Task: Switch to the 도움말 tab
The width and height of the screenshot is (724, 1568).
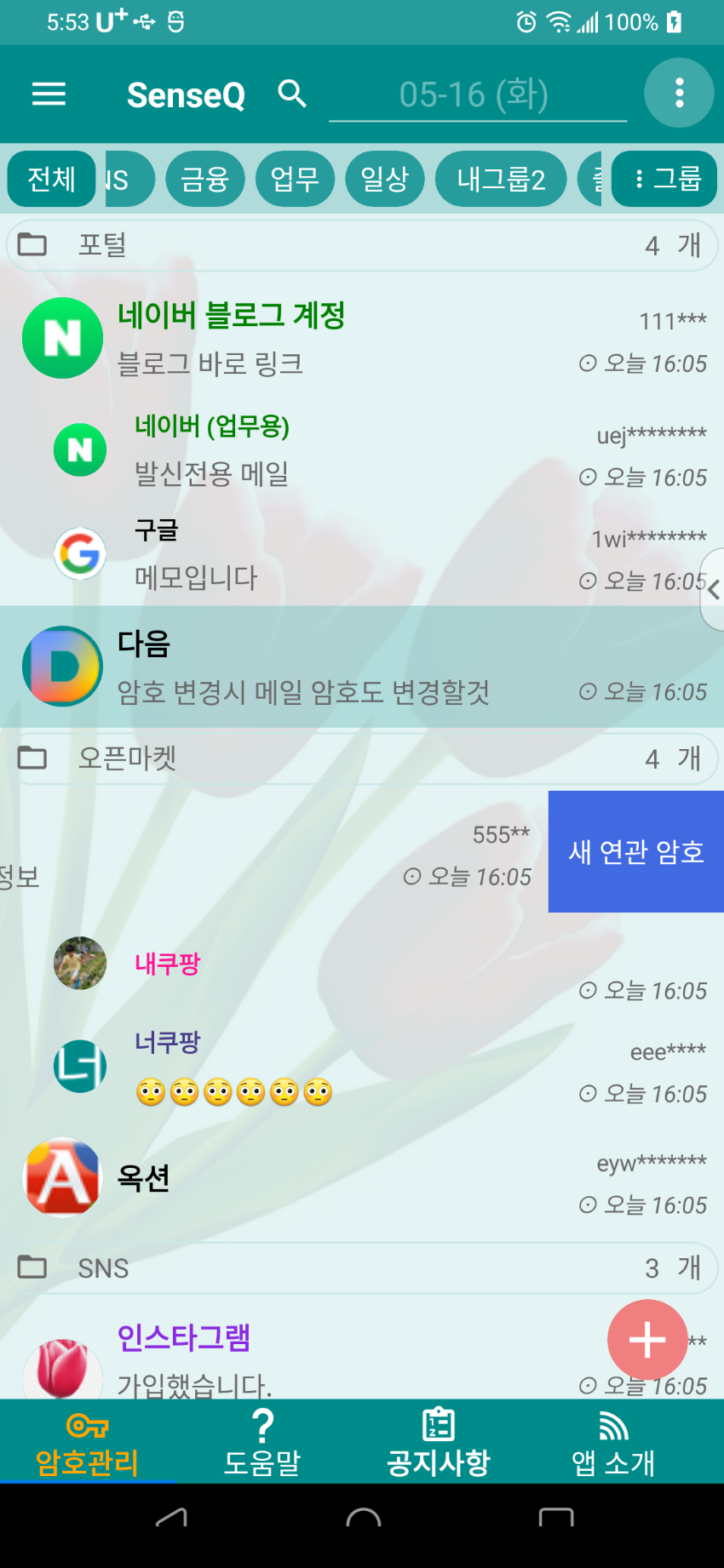Action: pyautogui.click(x=262, y=1443)
